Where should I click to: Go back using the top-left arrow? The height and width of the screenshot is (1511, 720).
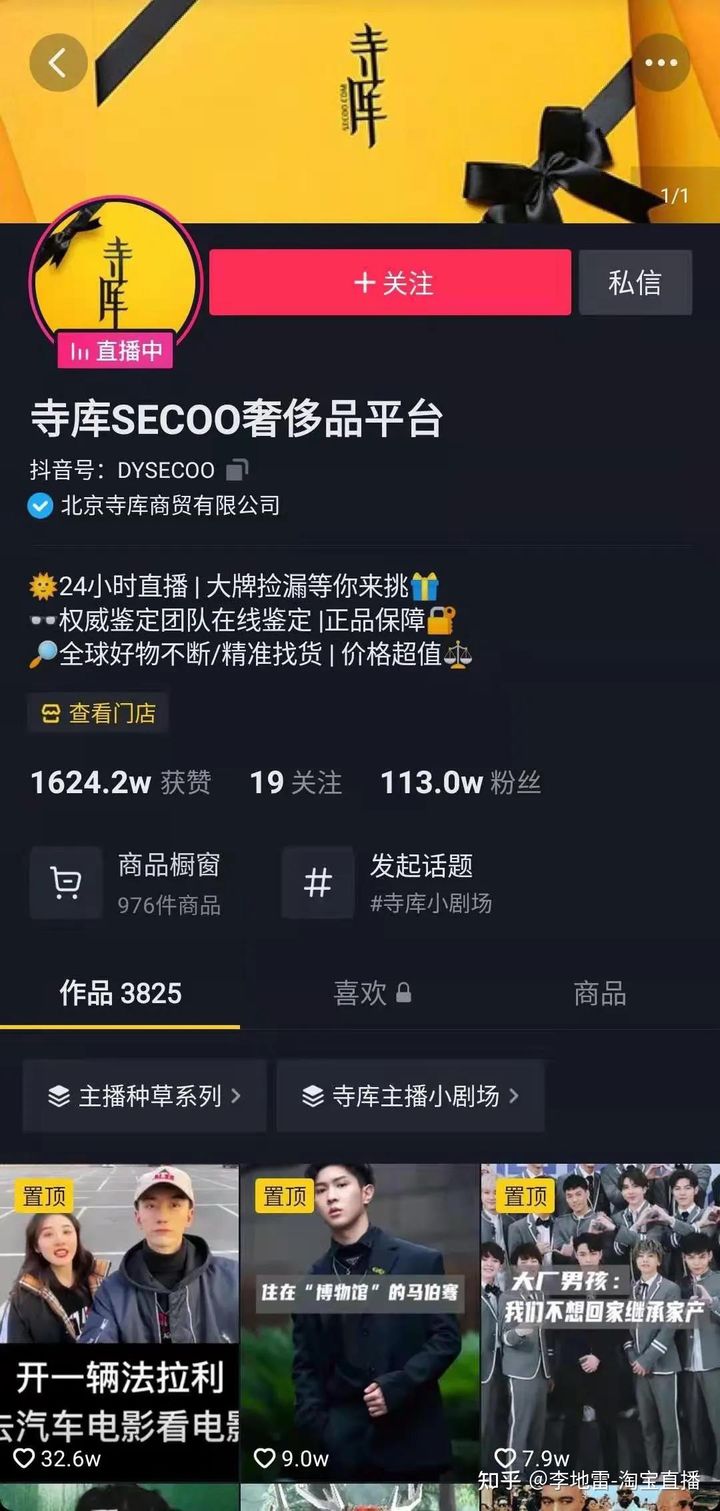click(x=58, y=63)
